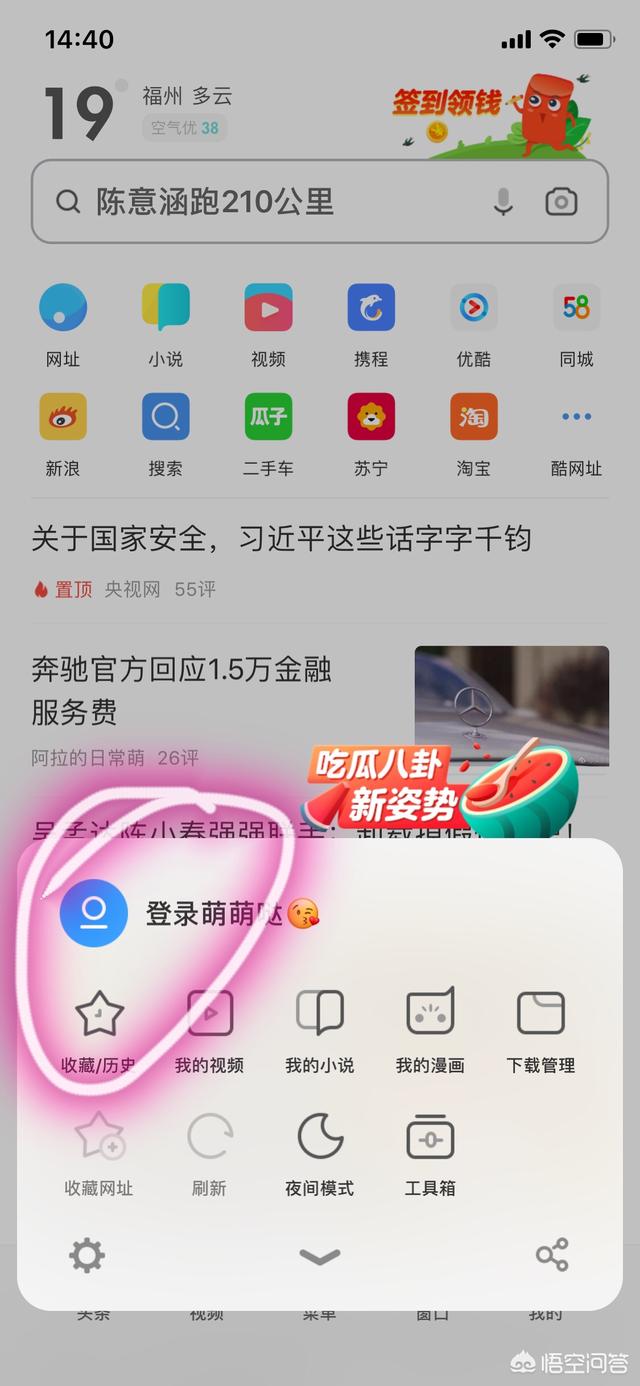Open settings gear icon
Image resolution: width=640 pixels, height=1386 pixels.
point(87,1255)
